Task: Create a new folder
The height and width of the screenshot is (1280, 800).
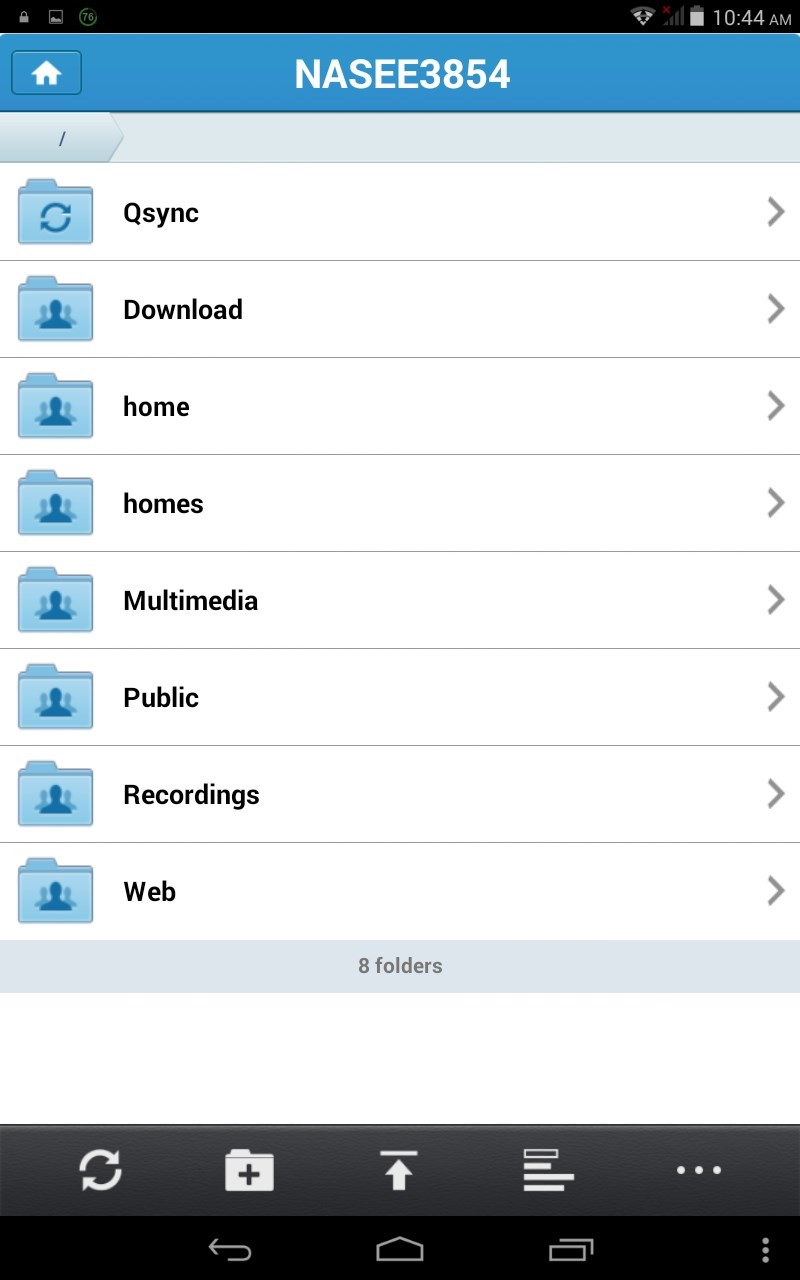Action: [249, 1170]
